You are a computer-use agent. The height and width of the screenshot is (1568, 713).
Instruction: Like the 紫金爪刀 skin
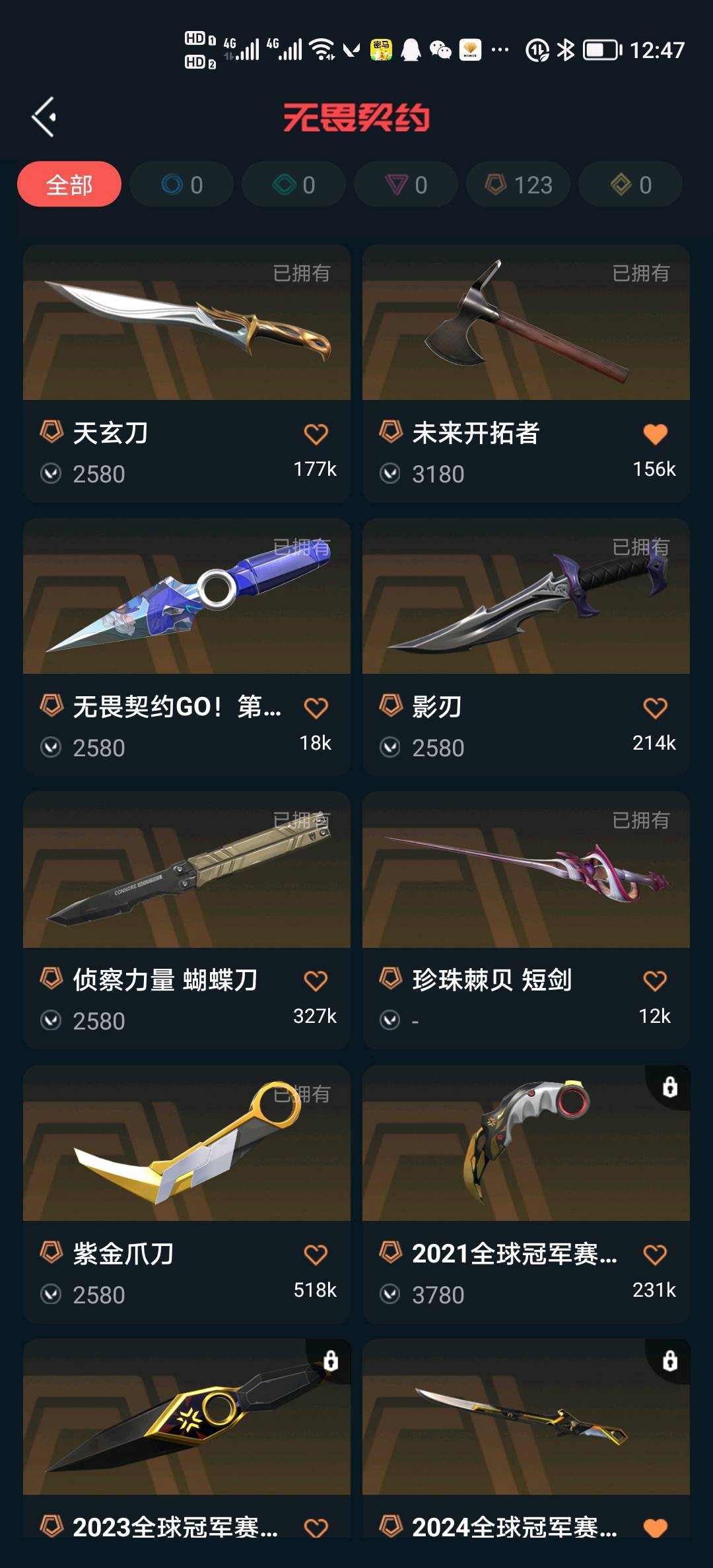click(x=316, y=1255)
